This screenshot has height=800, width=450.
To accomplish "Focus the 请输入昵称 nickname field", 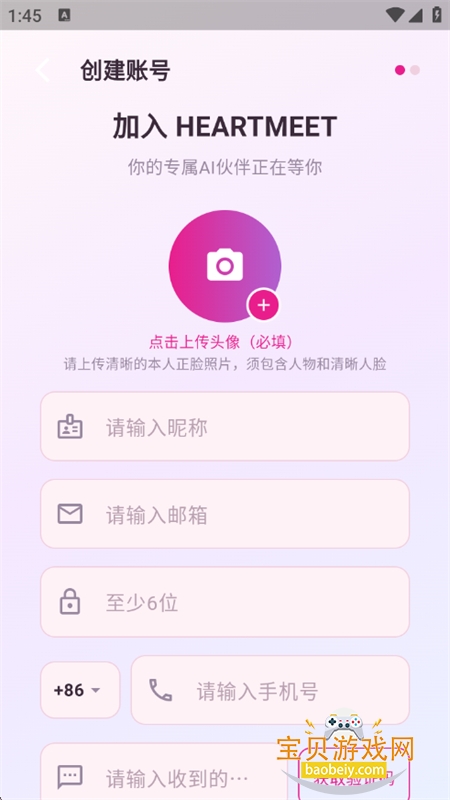I will click(x=225, y=427).
